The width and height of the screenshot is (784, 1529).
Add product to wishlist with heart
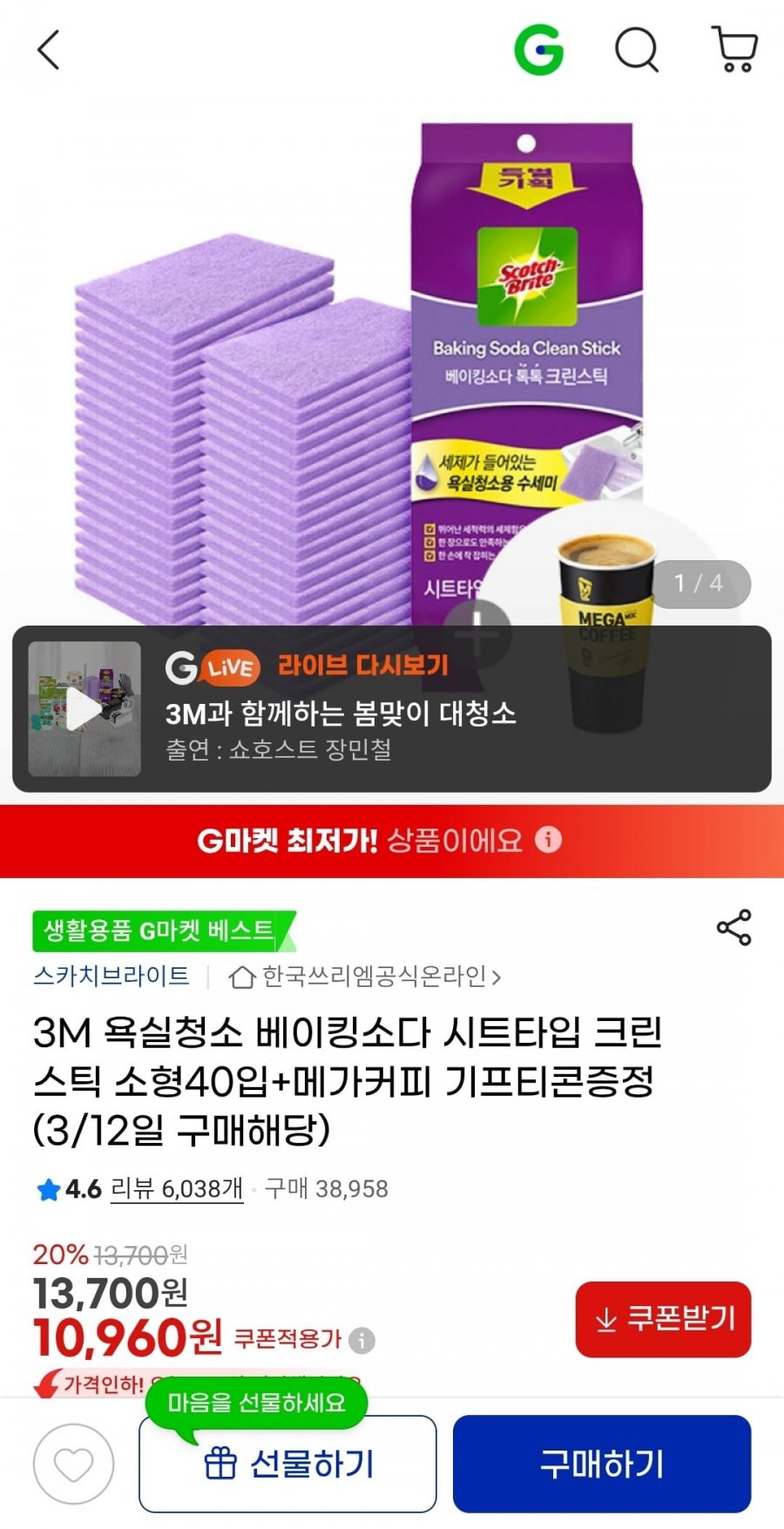(x=74, y=1464)
